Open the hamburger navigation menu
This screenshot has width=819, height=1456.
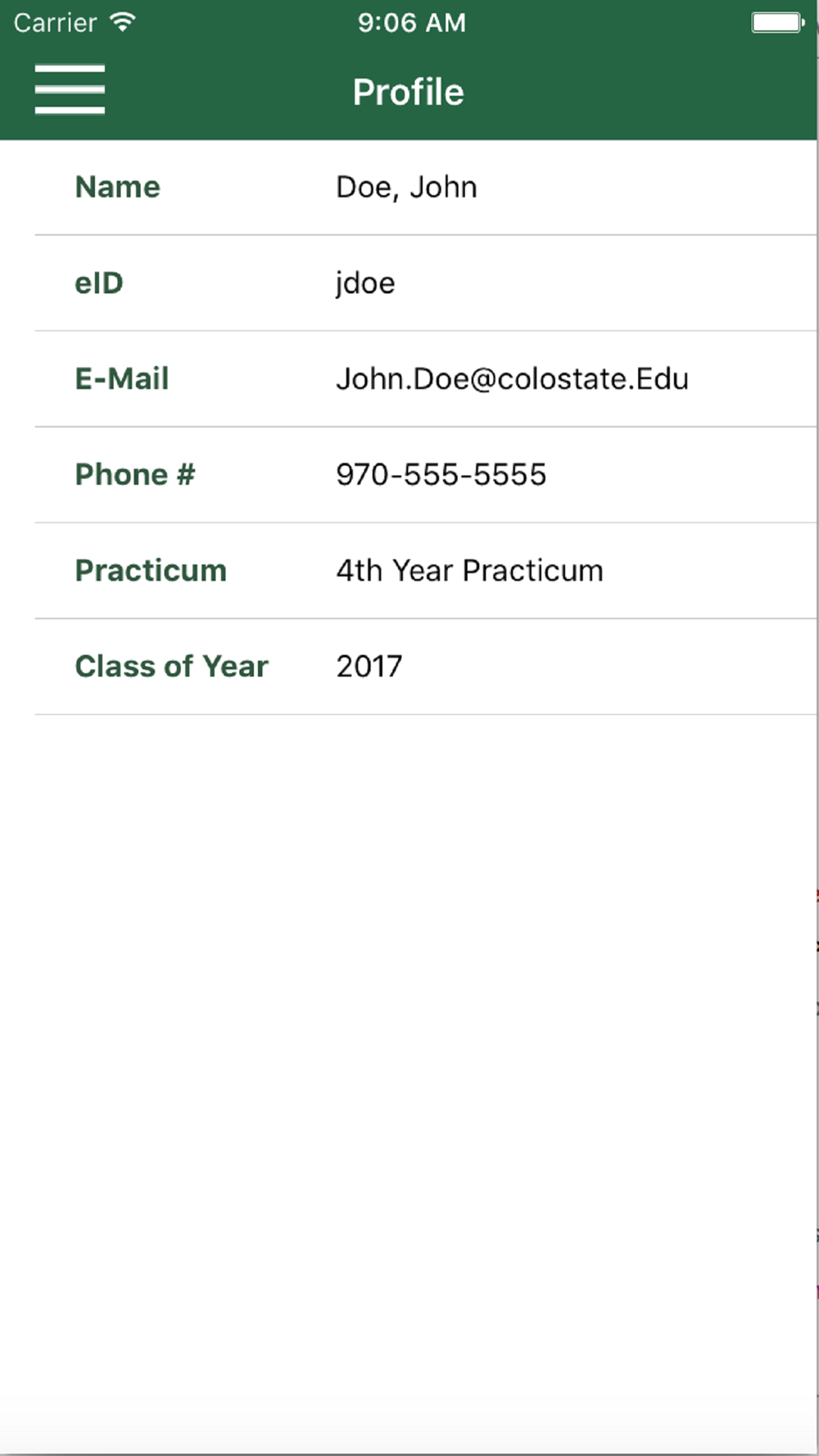(x=70, y=89)
